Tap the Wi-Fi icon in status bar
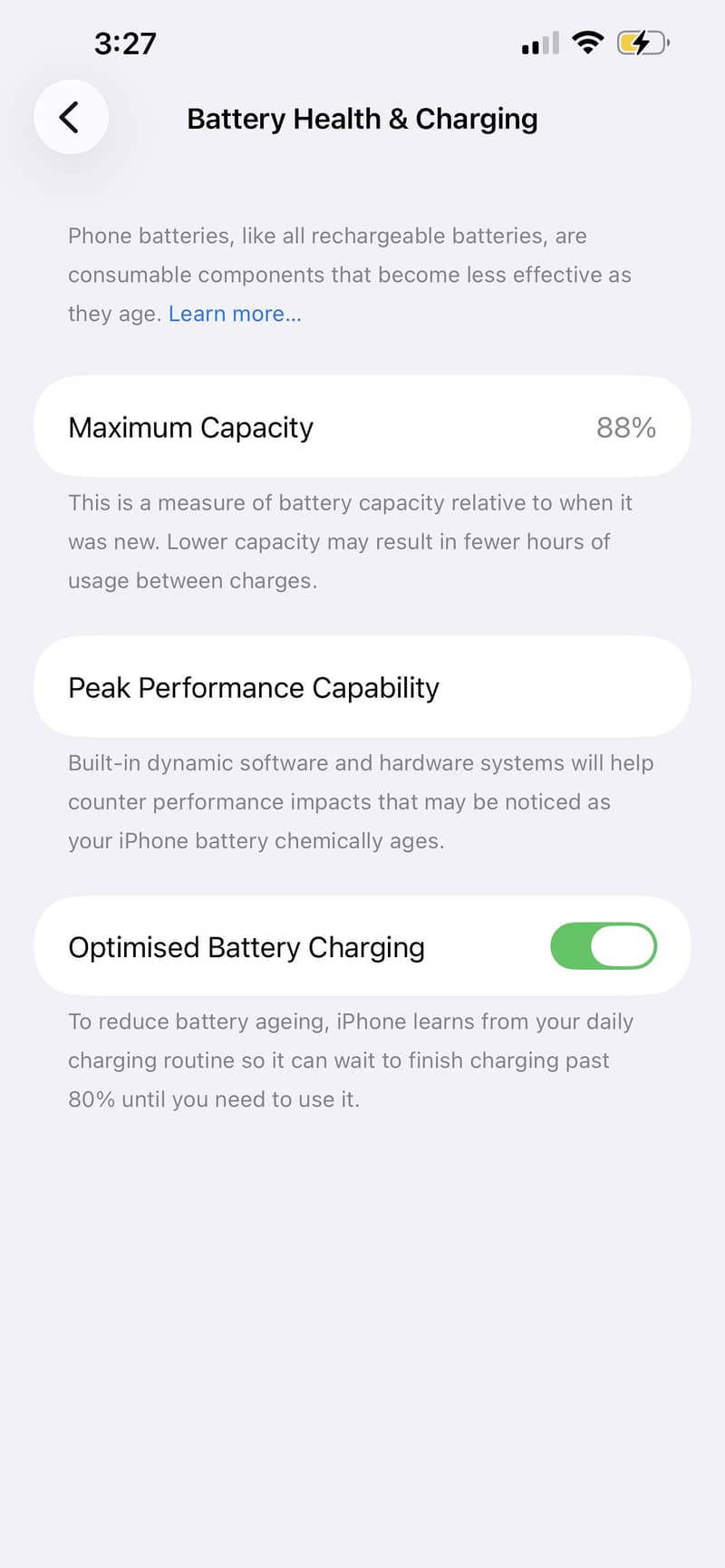 [587, 42]
